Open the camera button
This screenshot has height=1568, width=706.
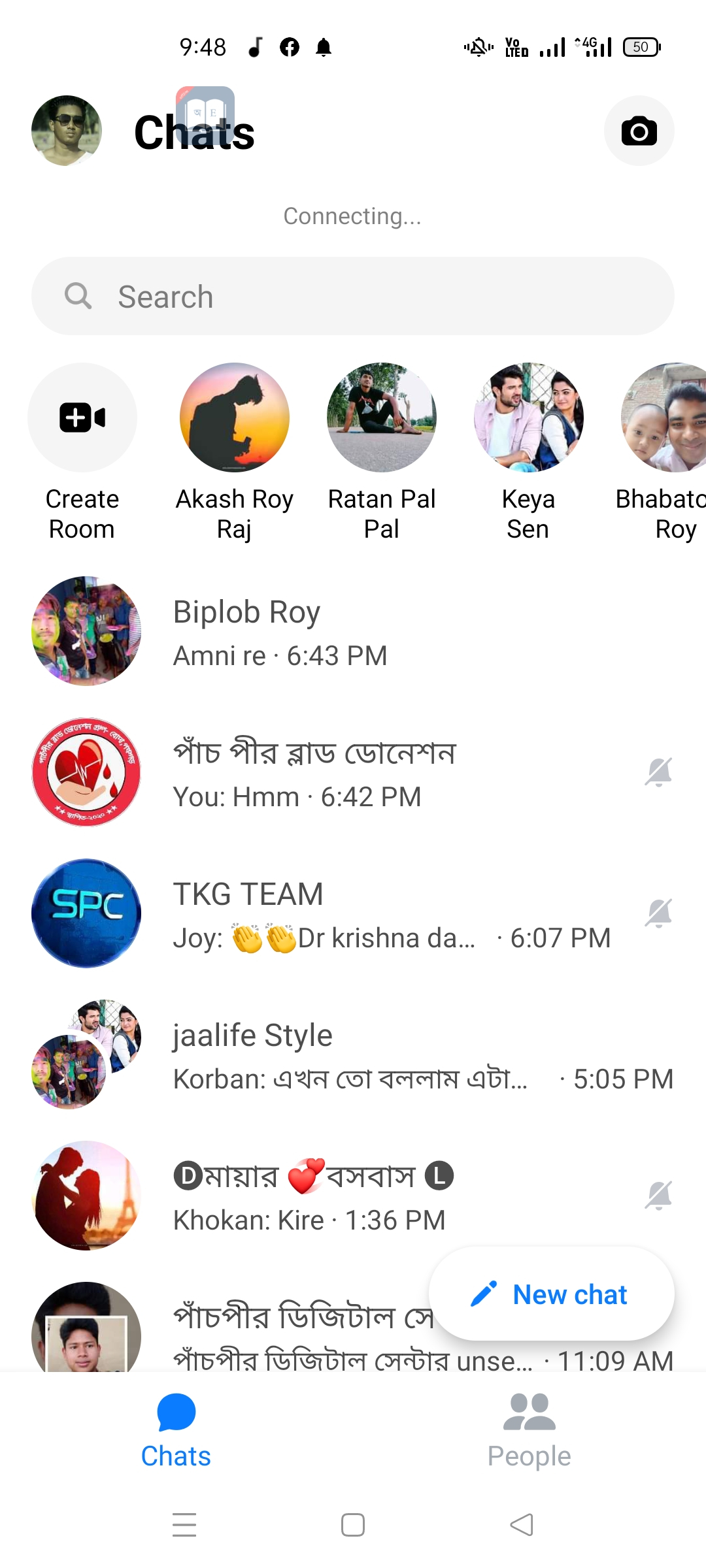(639, 131)
